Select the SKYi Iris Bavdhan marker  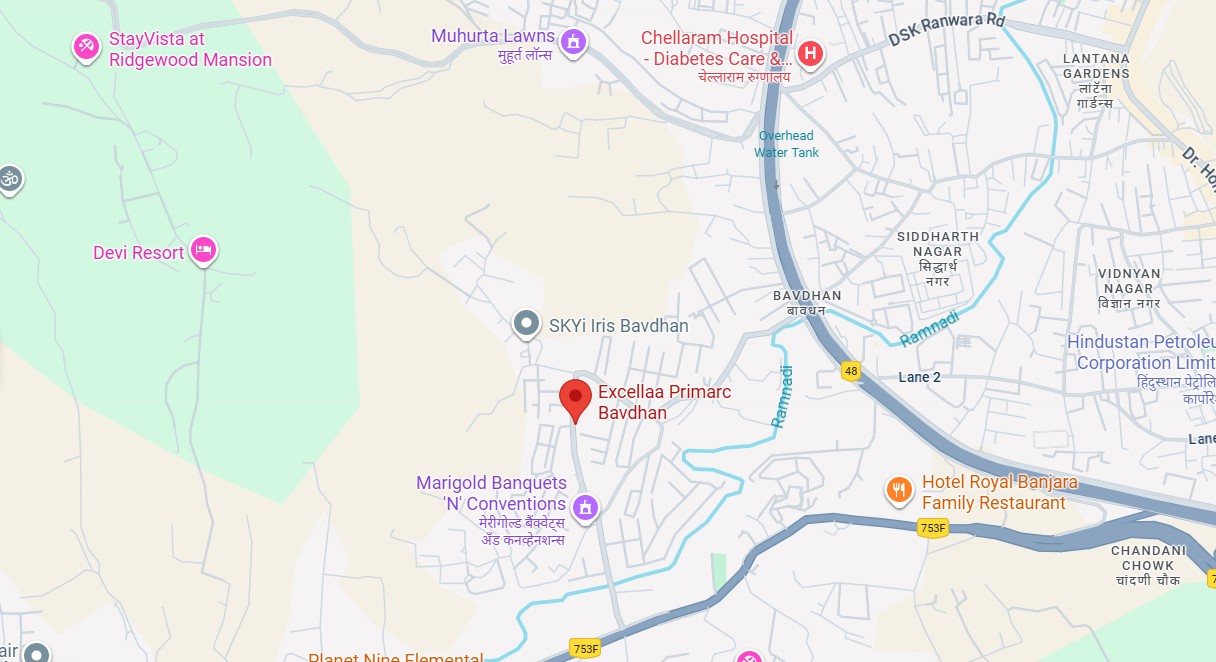click(x=525, y=323)
